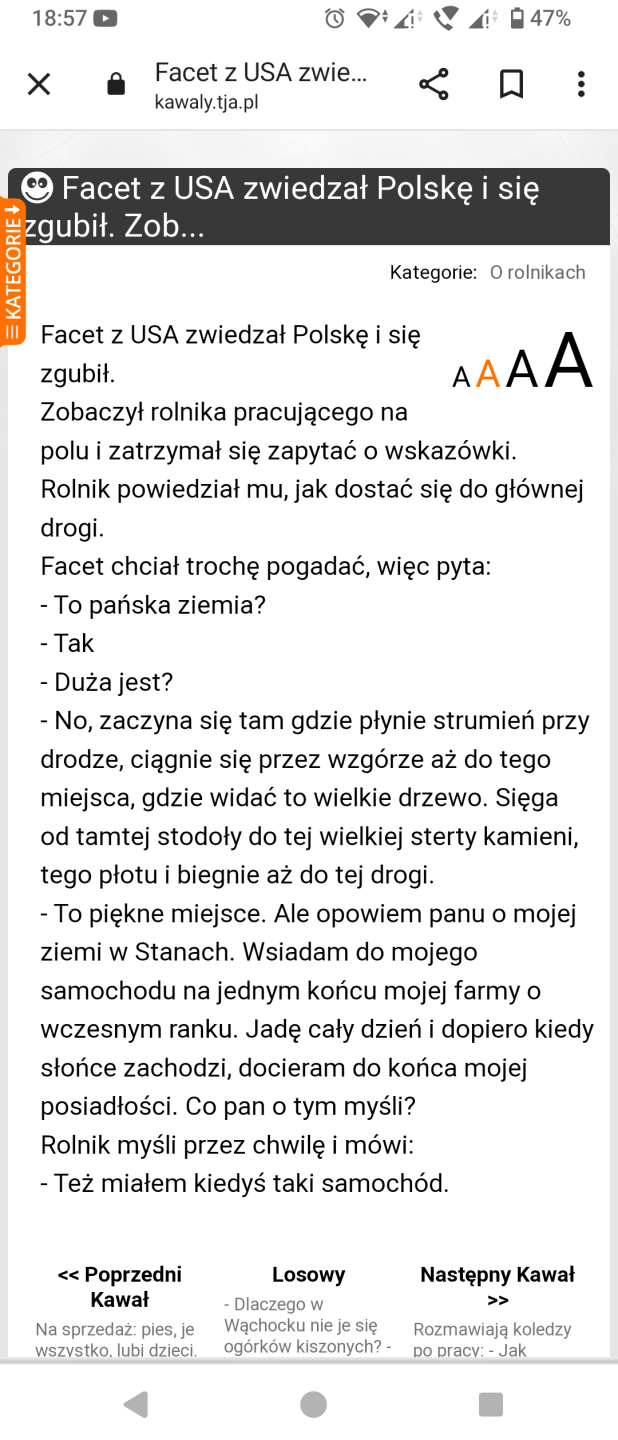Open the O rolnikach category link
The height and width of the screenshot is (1440, 618).
click(537, 272)
